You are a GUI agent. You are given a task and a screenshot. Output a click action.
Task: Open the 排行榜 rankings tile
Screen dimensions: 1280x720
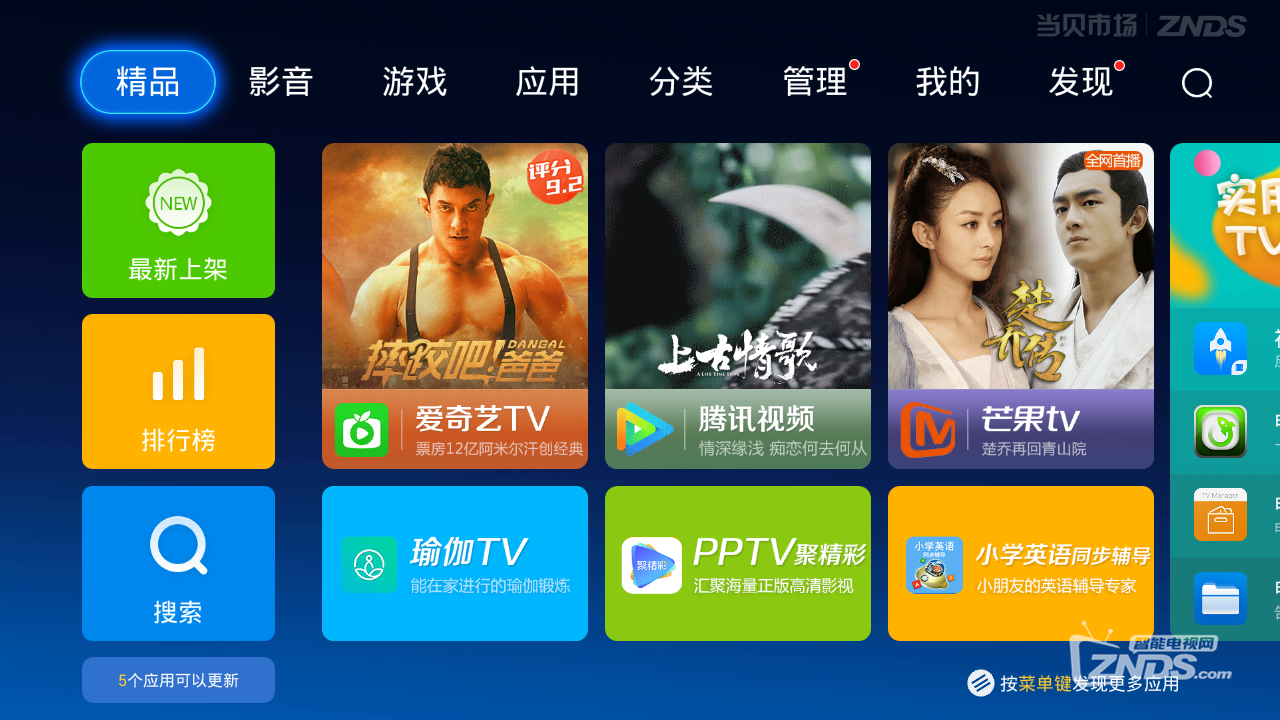pyautogui.click(x=178, y=391)
